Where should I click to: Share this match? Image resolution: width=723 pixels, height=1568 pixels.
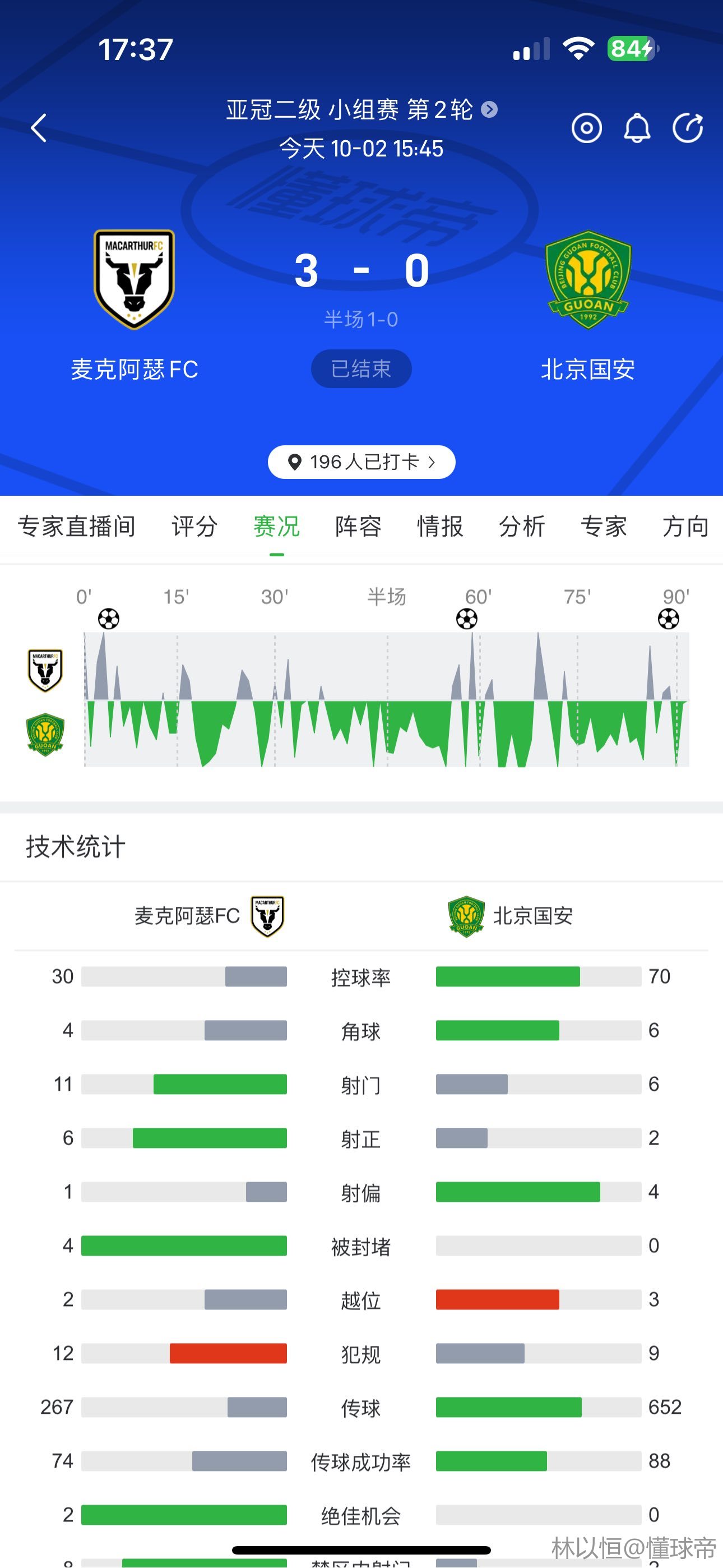click(x=688, y=128)
